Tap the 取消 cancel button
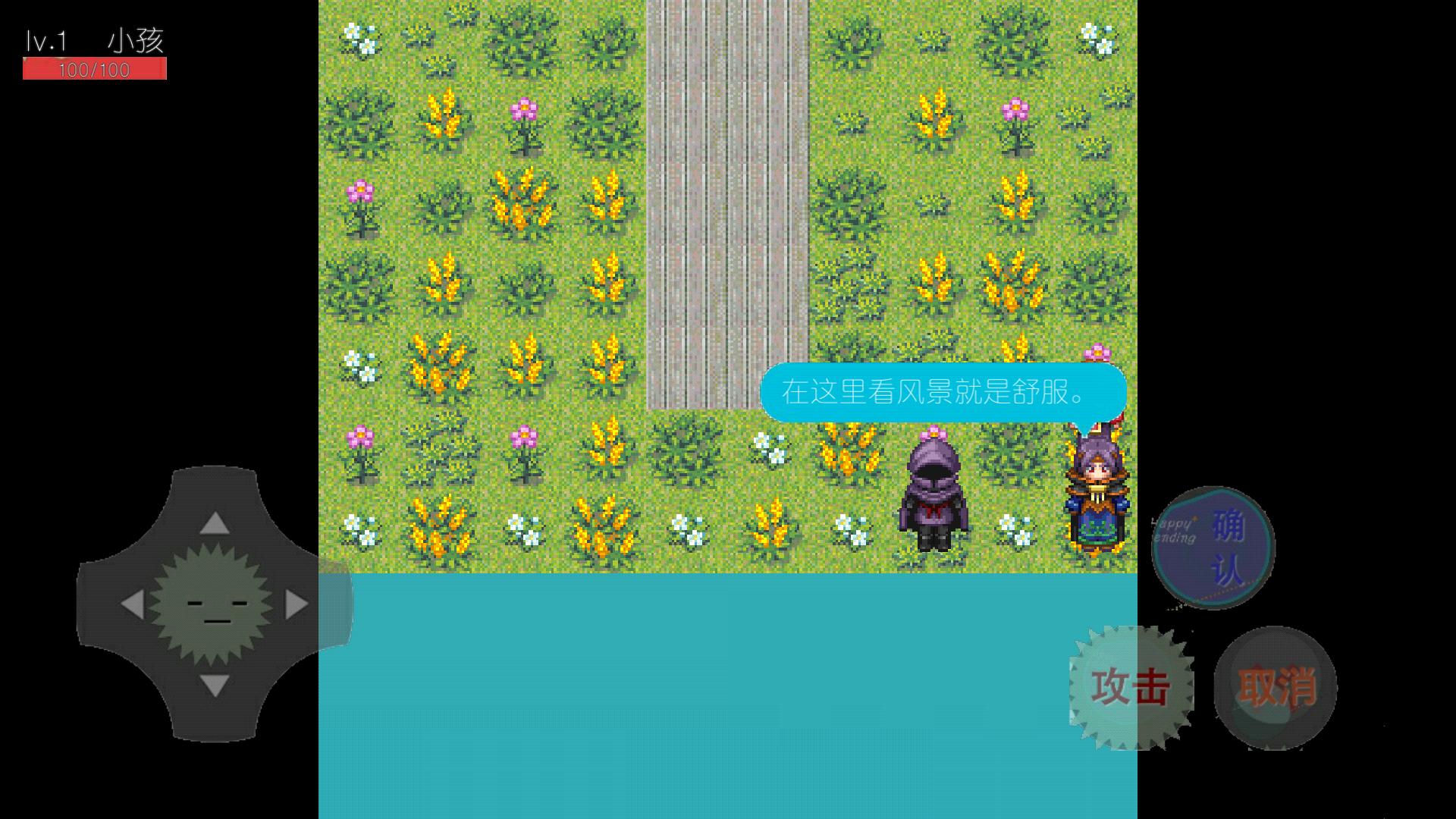 coord(1276,688)
